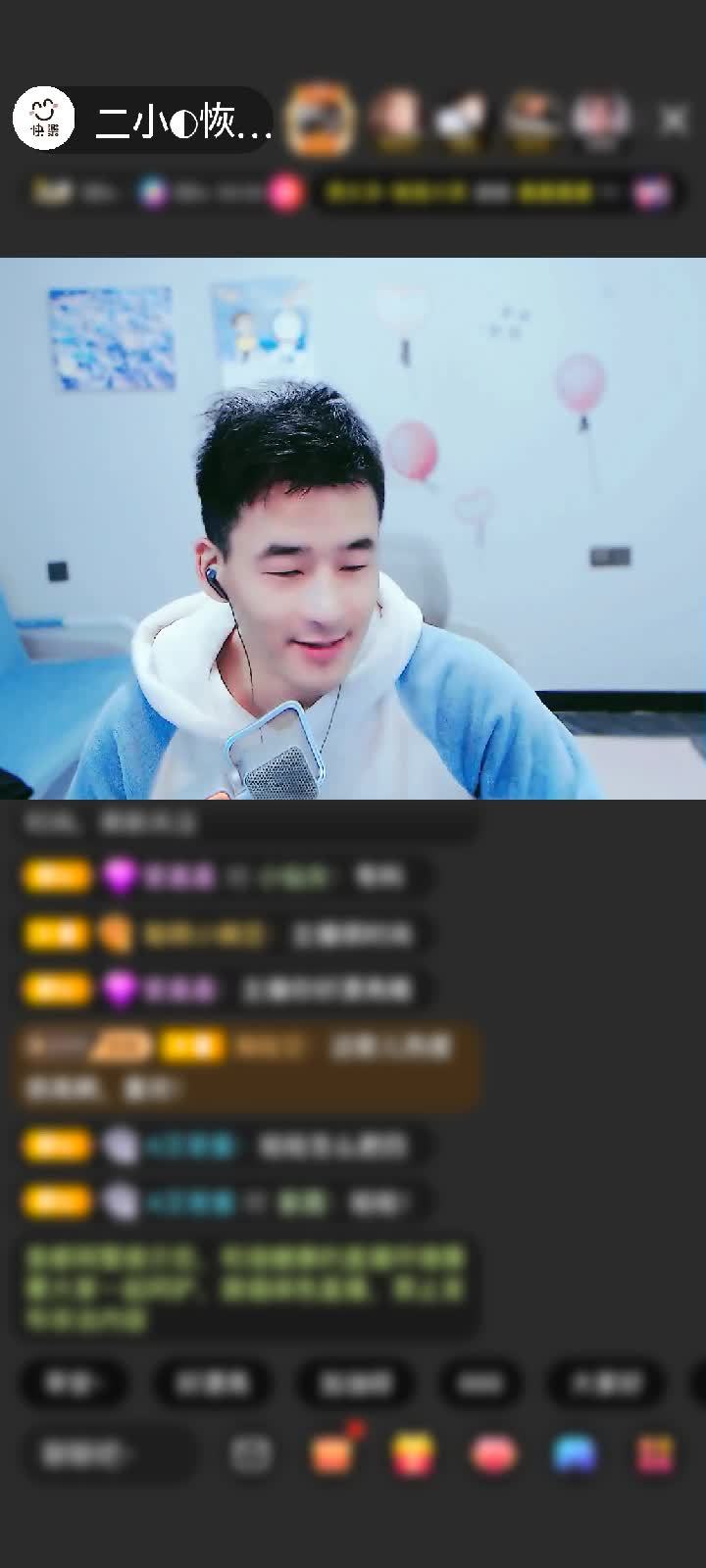Image resolution: width=706 pixels, height=1568 pixels.
Task: Open the orange icon with red dot
Action: click(331, 1454)
